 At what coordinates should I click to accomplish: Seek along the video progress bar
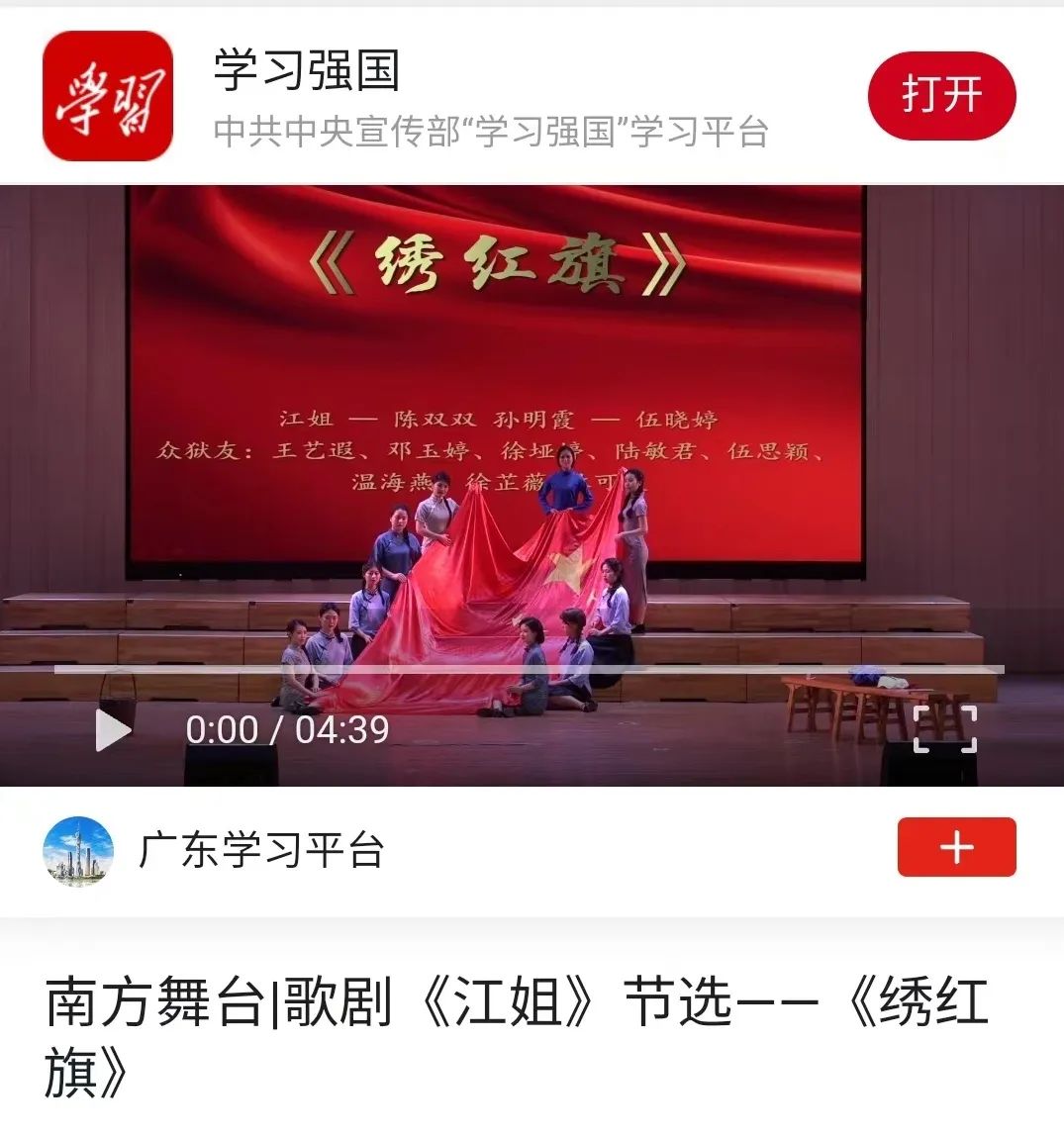click(529, 670)
